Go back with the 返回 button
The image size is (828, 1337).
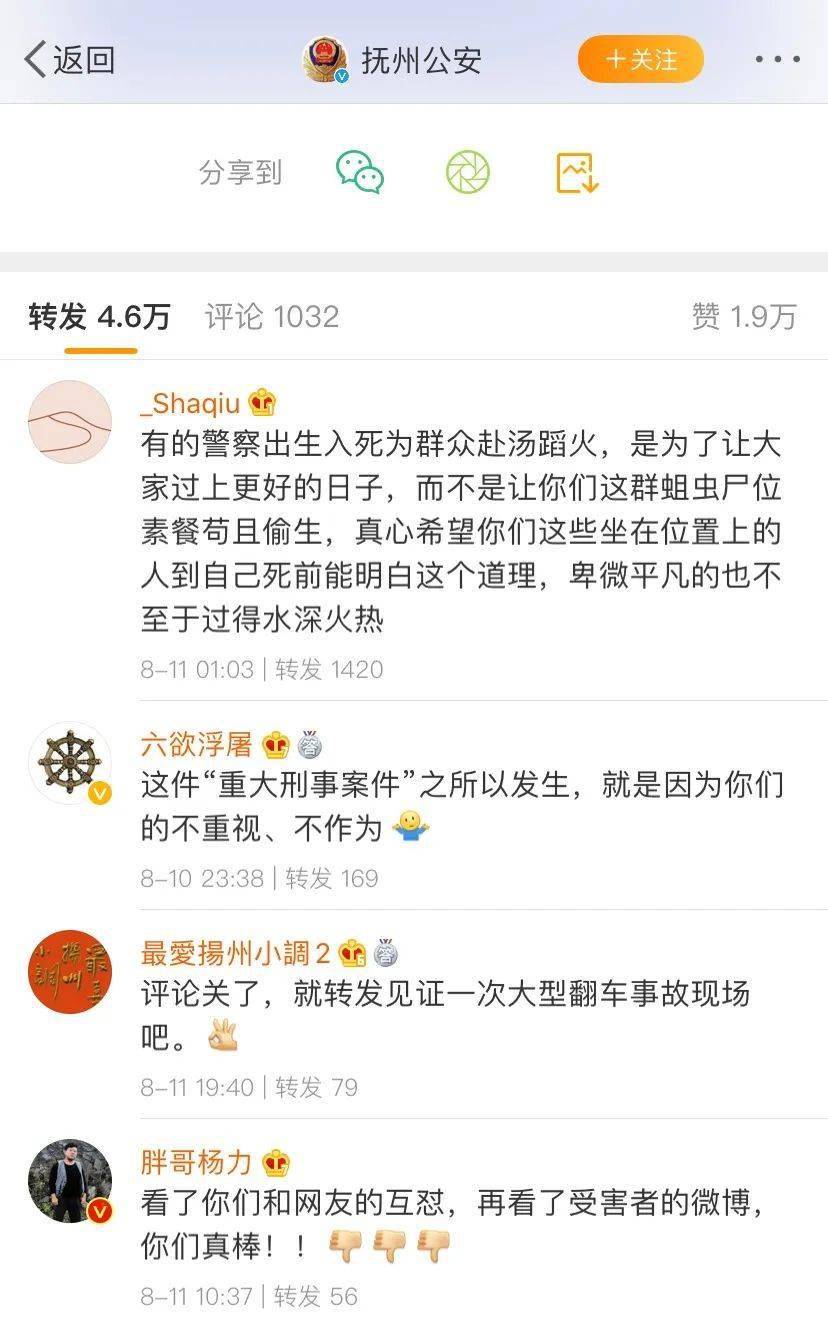click(68, 60)
